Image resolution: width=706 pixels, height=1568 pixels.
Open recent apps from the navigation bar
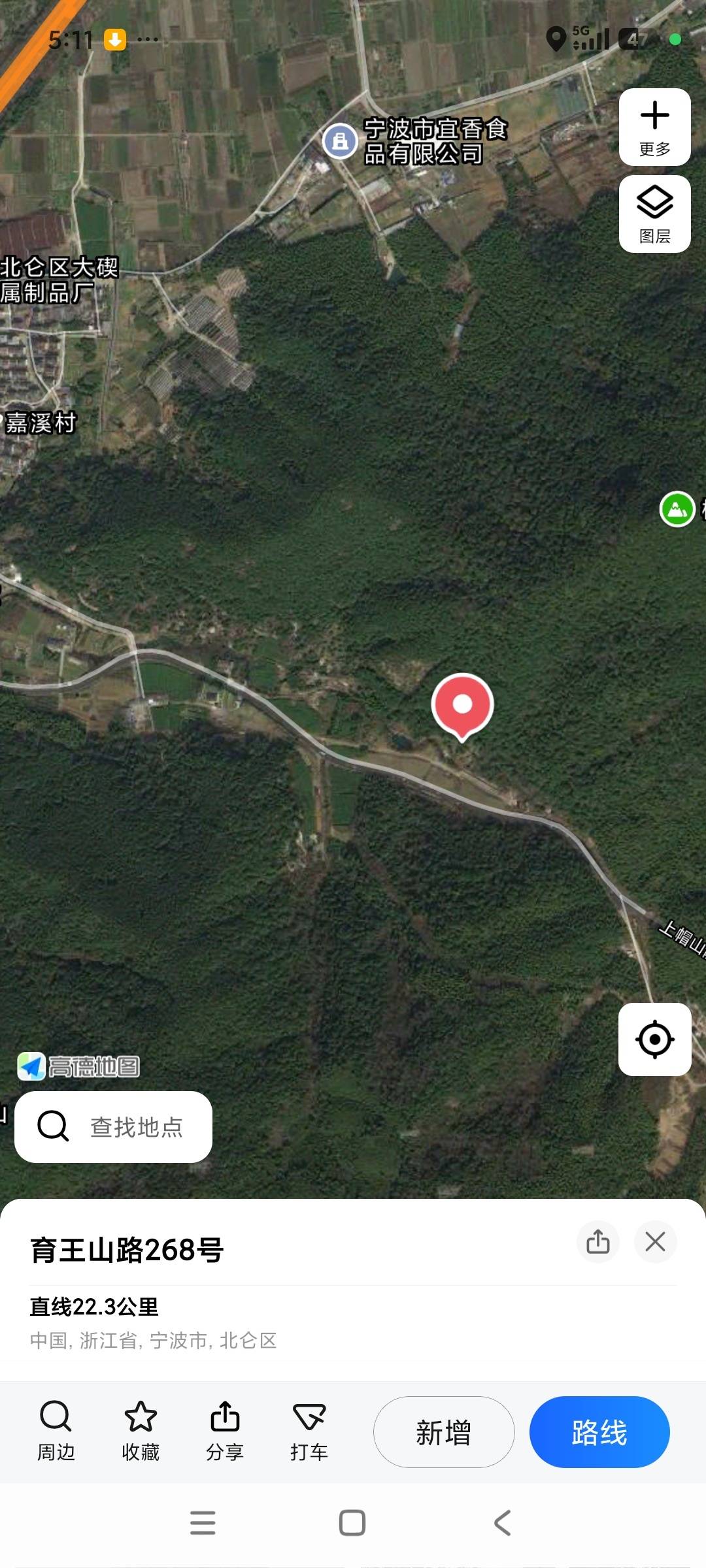203,1522
